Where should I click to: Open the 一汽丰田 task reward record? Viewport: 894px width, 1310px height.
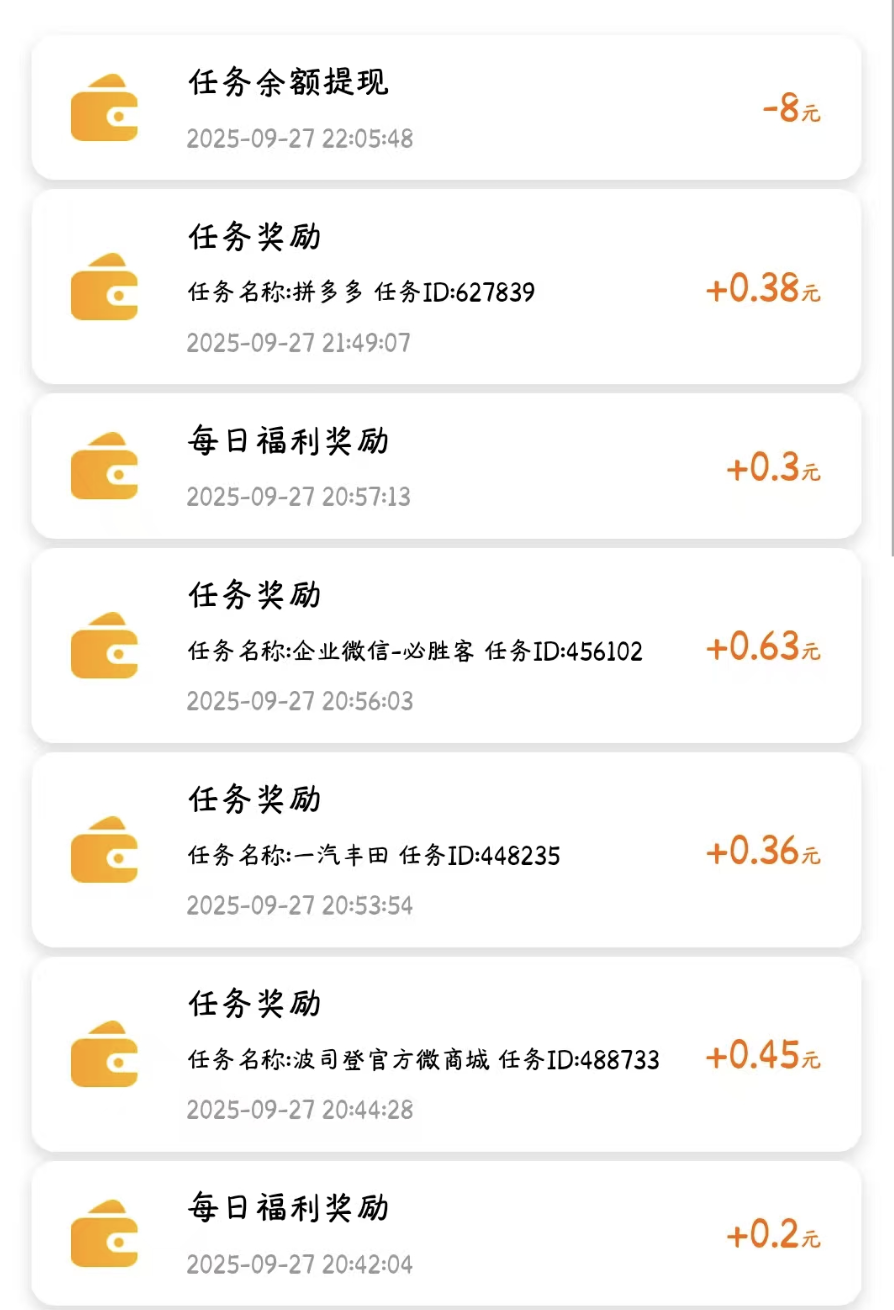pyautogui.click(x=446, y=850)
